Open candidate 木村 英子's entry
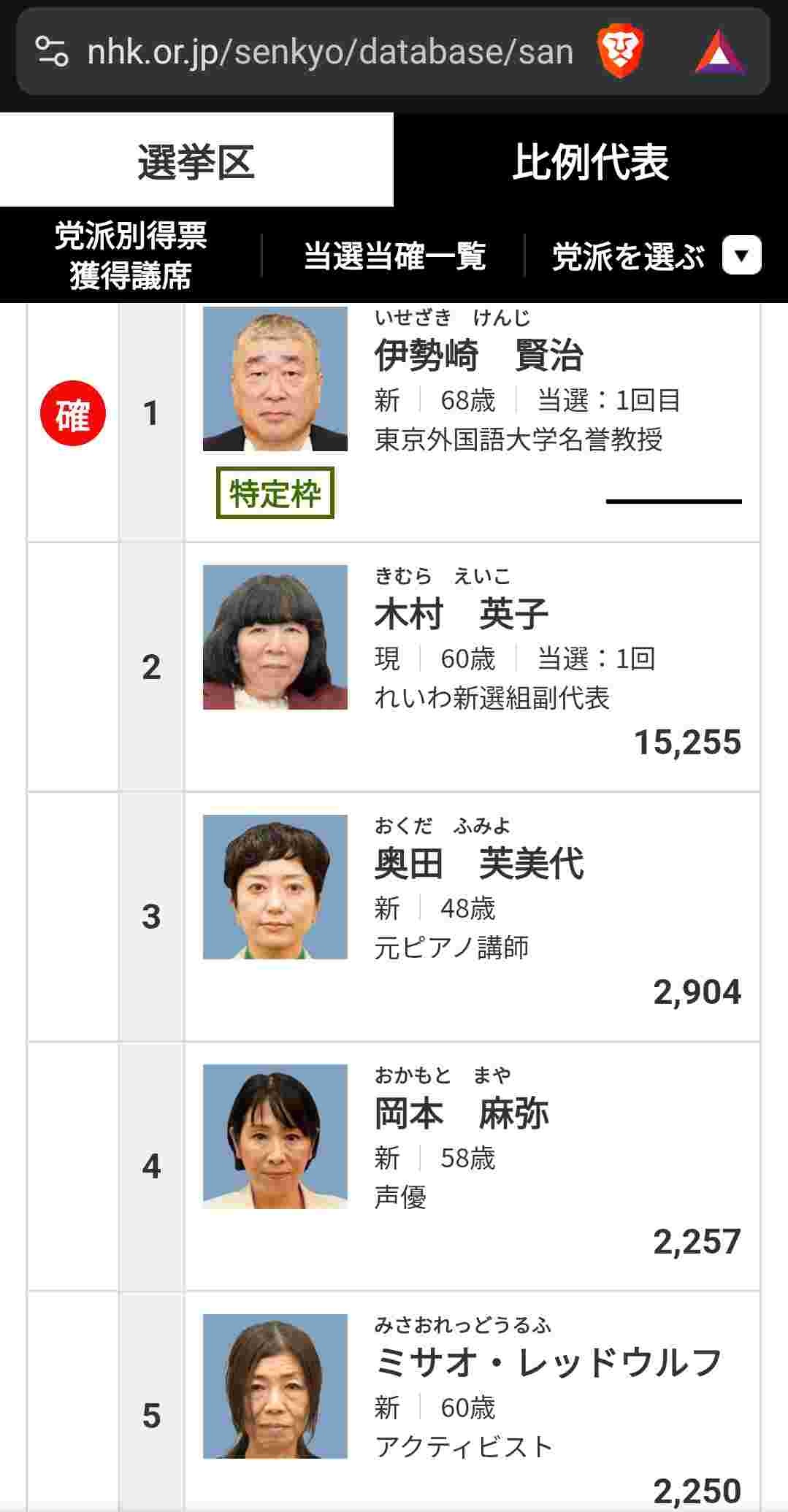Screen dimensions: 788x1512 (x=461, y=614)
